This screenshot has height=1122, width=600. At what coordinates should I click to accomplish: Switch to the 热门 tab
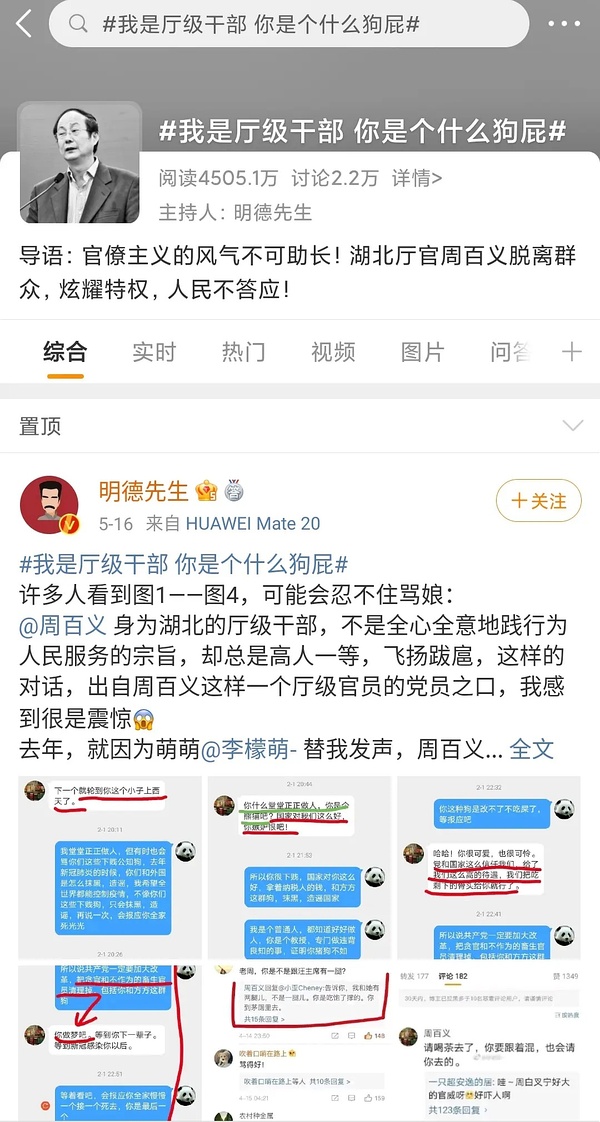tap(243, 352)
